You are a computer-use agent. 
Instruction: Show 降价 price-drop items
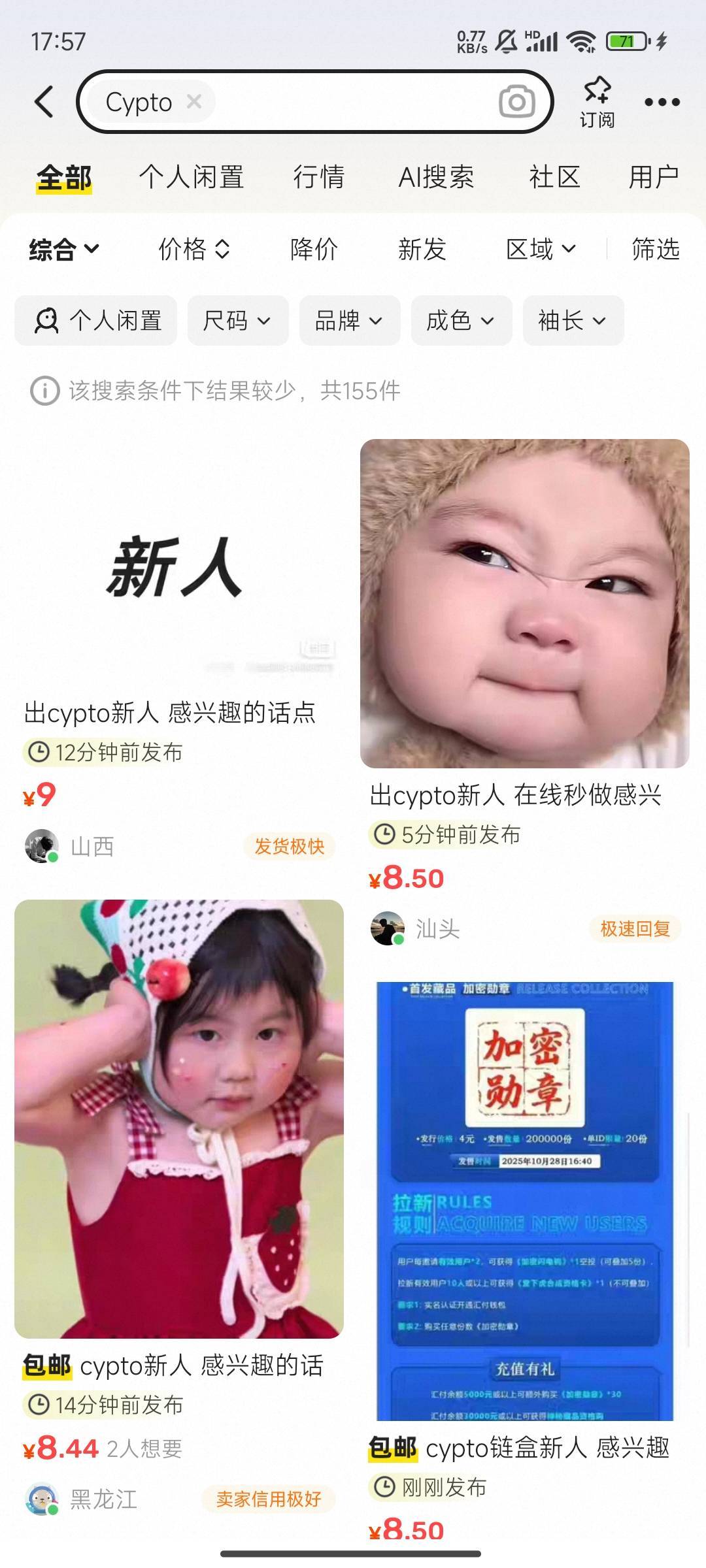[x=314, y=249]
